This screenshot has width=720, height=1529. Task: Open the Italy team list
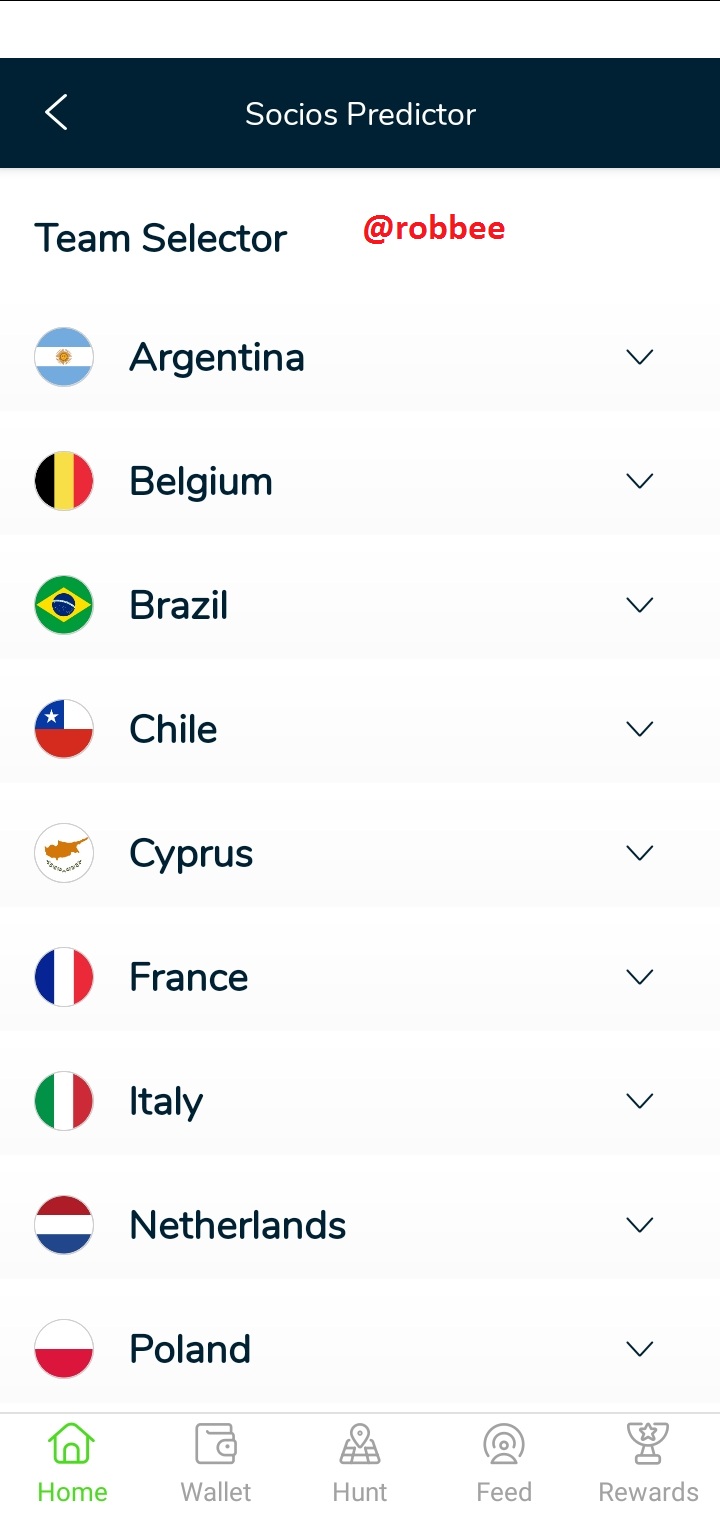(639, 1101)
